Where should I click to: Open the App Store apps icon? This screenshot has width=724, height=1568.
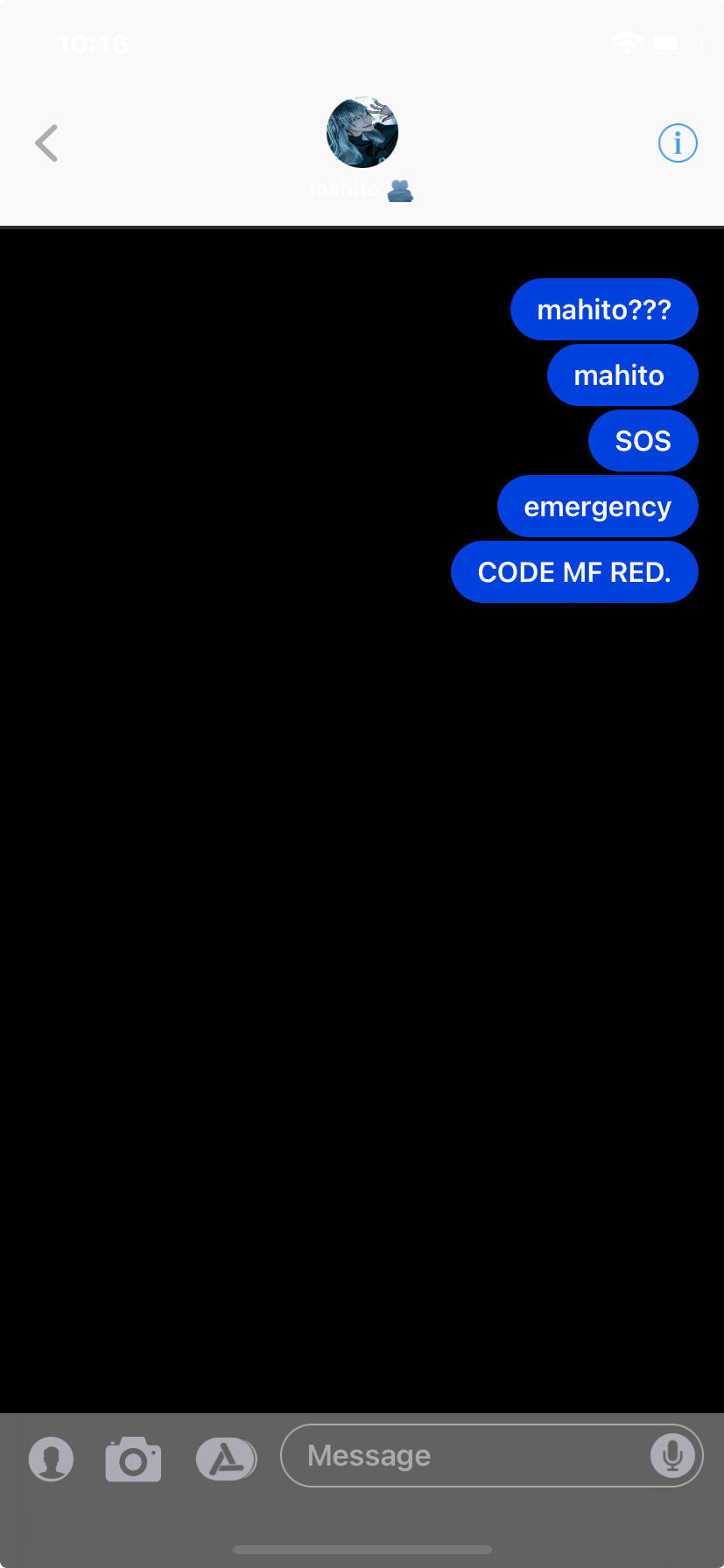pyautogui.click(x=226, y=1459)
